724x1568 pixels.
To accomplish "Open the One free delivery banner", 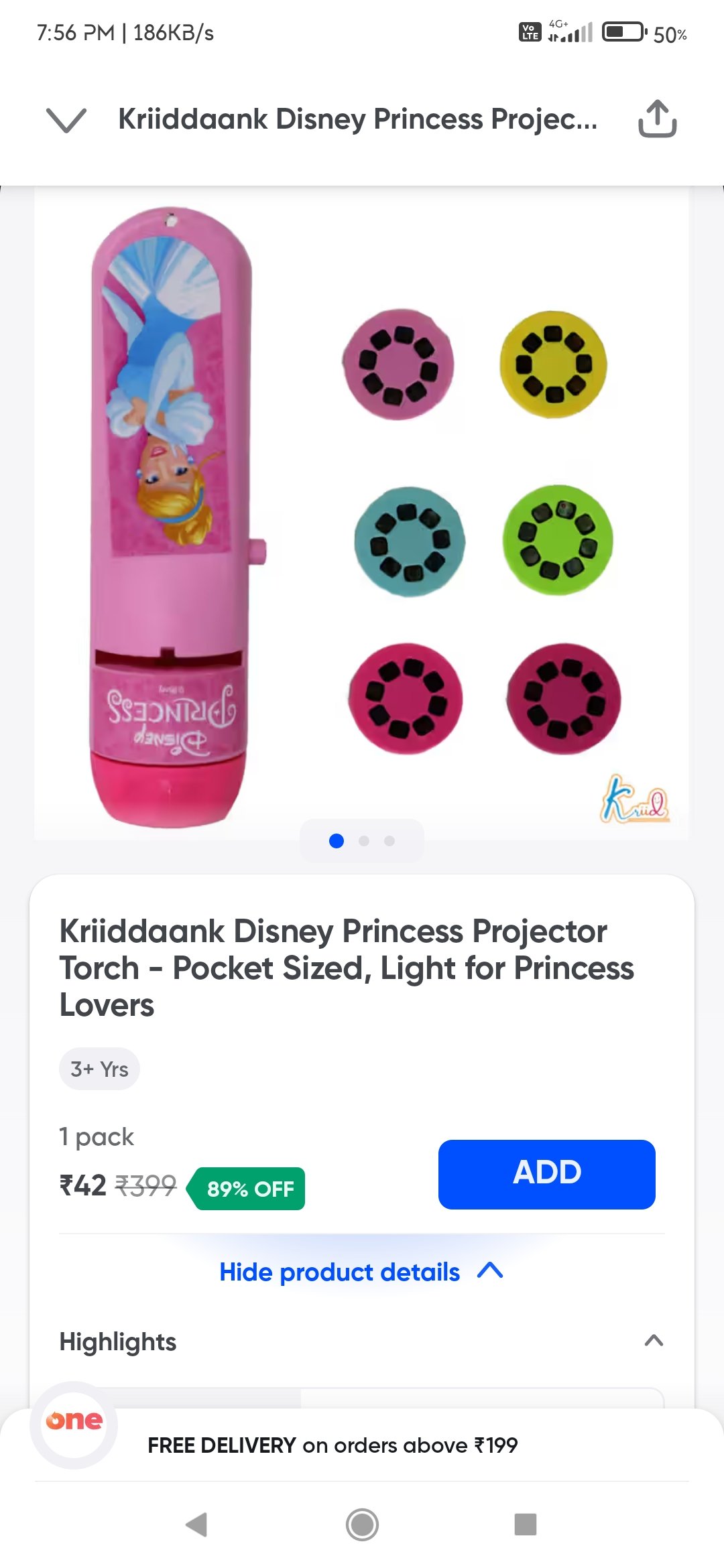I will 361,1445.
